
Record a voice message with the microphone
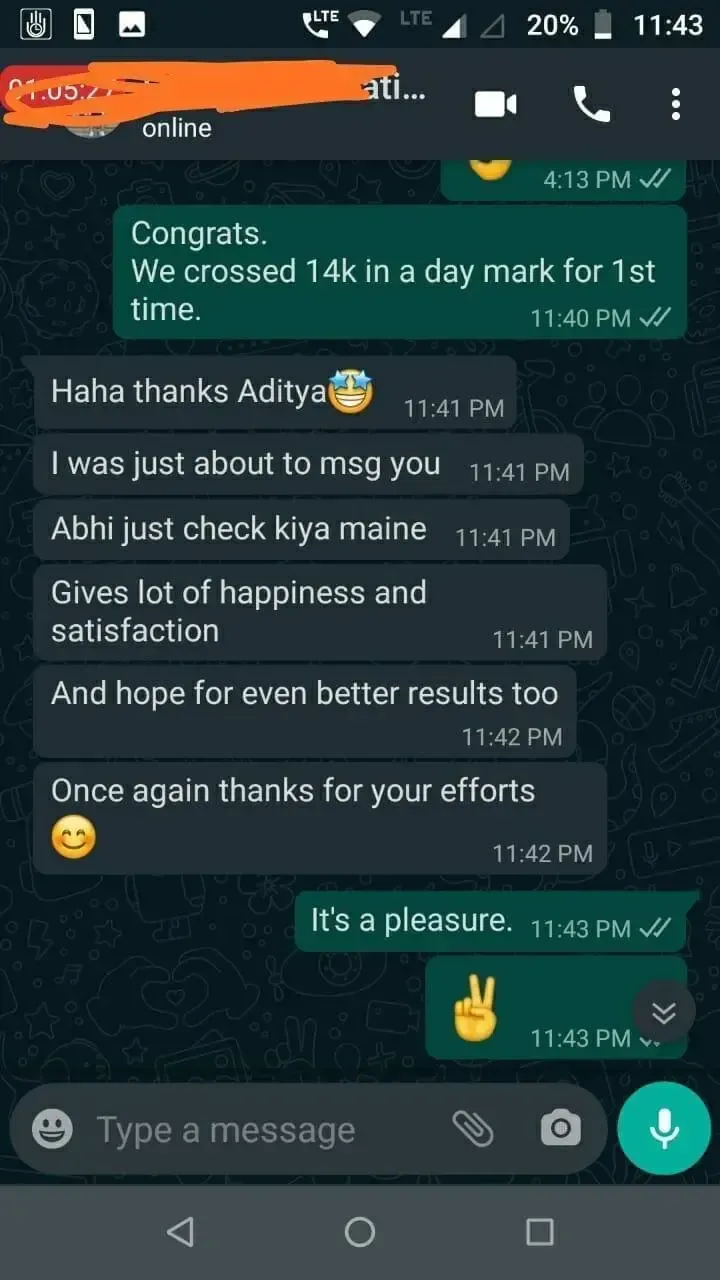point(664,1129)
